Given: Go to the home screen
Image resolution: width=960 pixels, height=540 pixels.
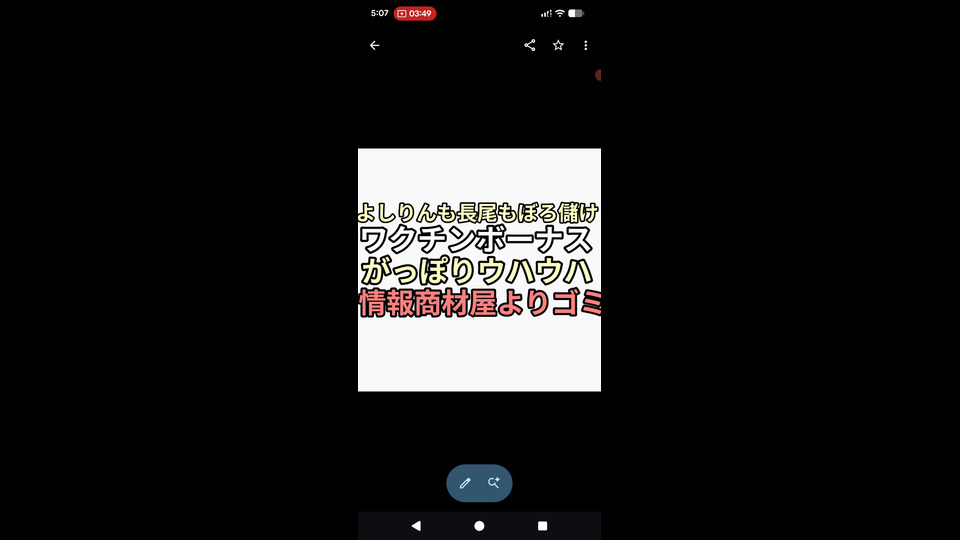Looking at the screenshot, I should (x=479, y=526).
